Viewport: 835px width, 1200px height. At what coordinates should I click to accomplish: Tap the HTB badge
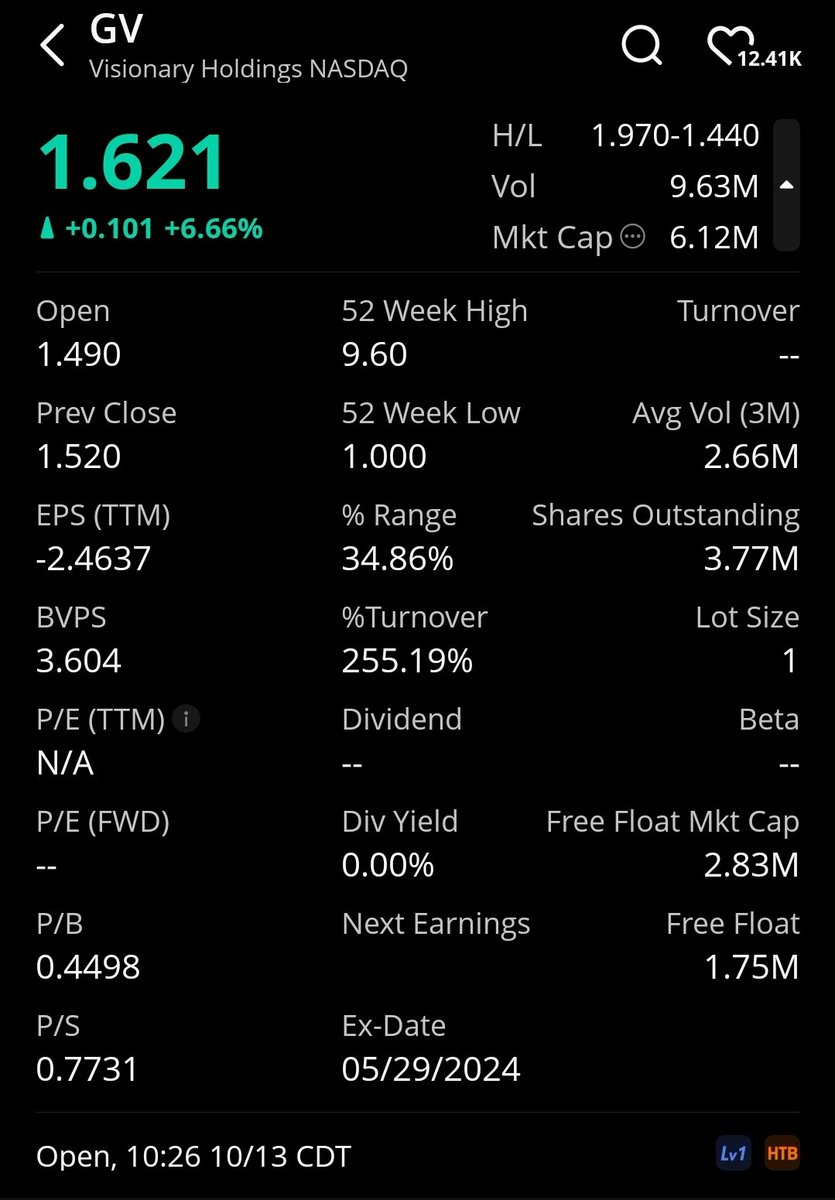pos(782,1154)
